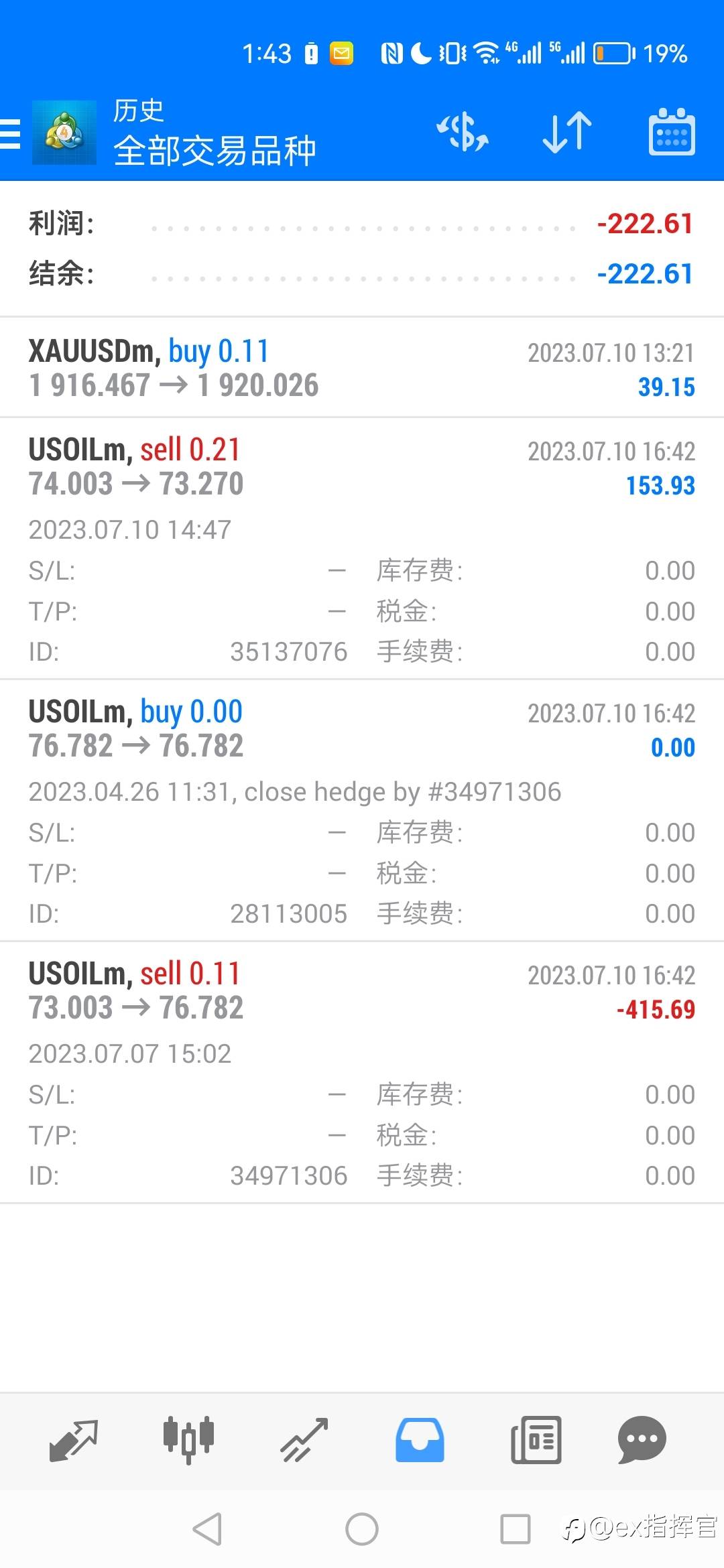Open the symbol filter currency icon

(x=463, y=132)
